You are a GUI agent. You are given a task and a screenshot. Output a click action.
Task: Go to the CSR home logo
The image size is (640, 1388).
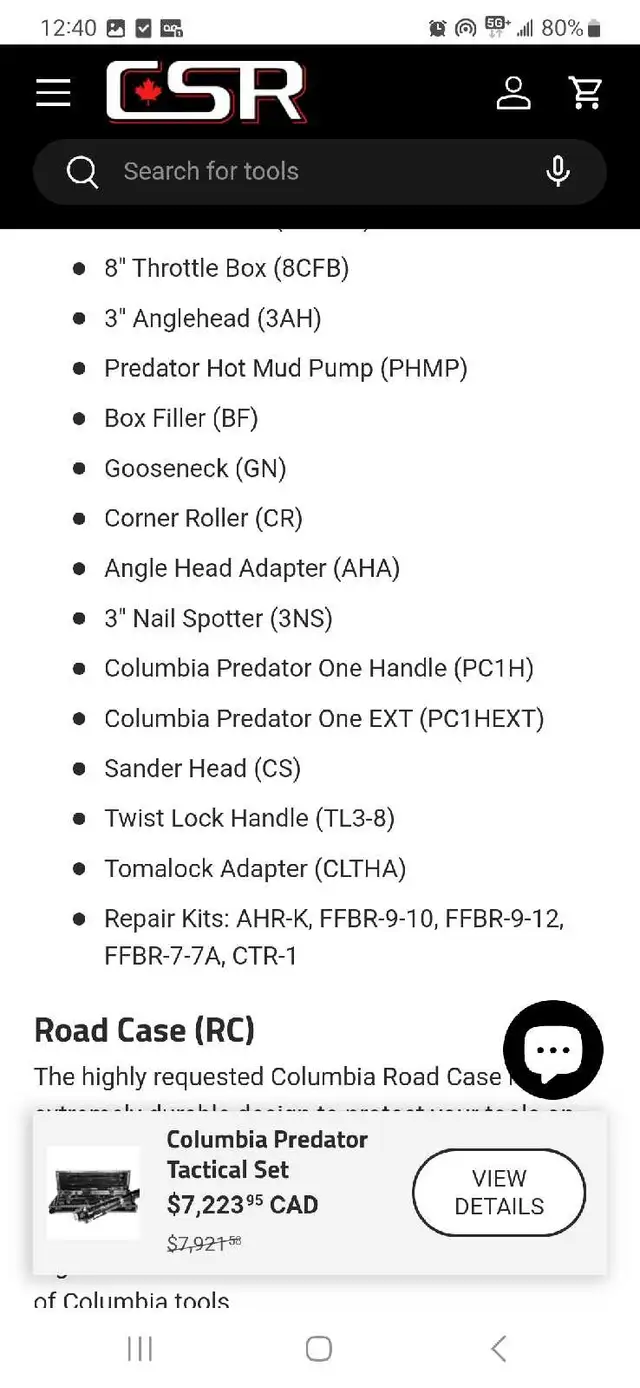(x=206, y=92)
